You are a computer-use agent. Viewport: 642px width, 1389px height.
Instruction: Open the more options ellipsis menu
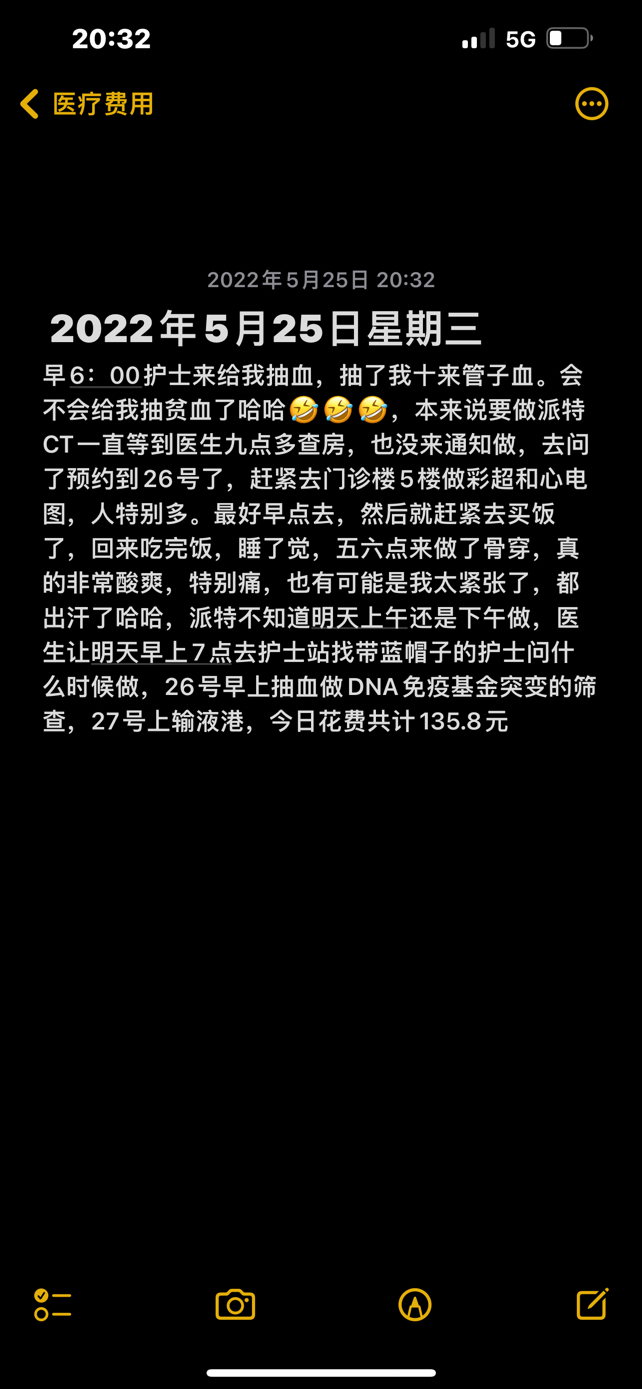(591, 104)
